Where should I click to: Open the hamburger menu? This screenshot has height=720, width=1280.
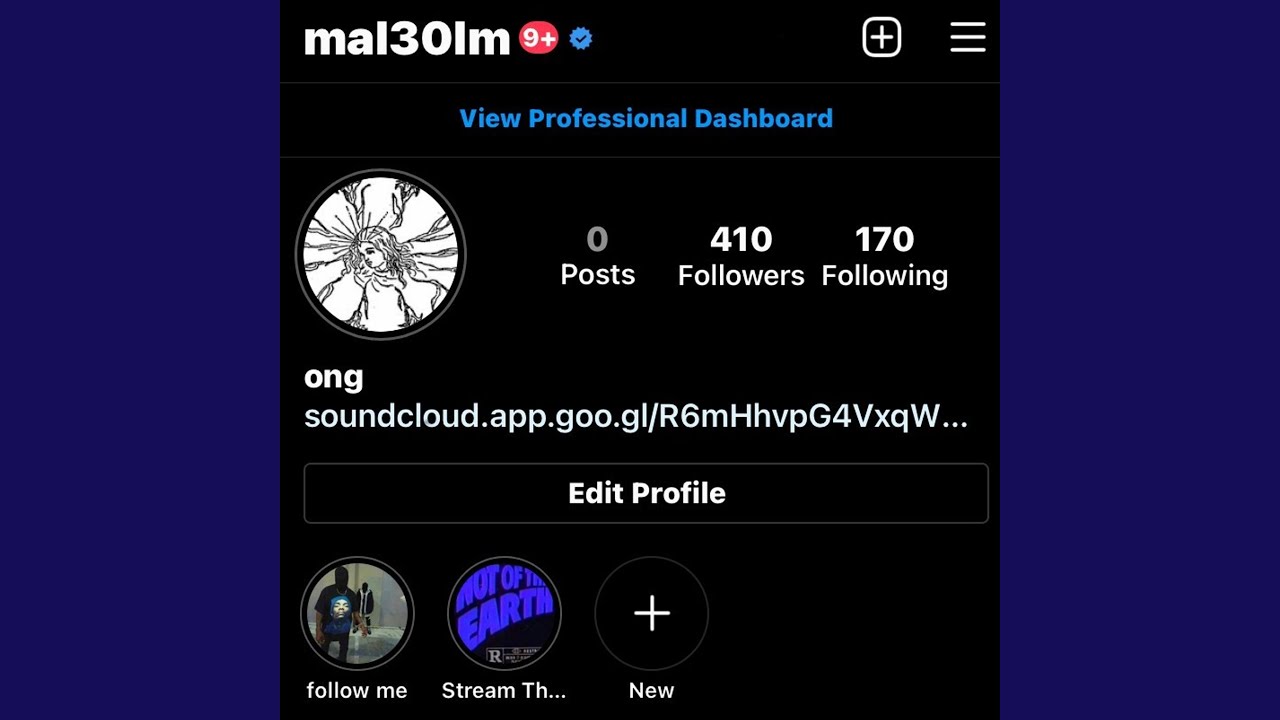click(967, 38)
